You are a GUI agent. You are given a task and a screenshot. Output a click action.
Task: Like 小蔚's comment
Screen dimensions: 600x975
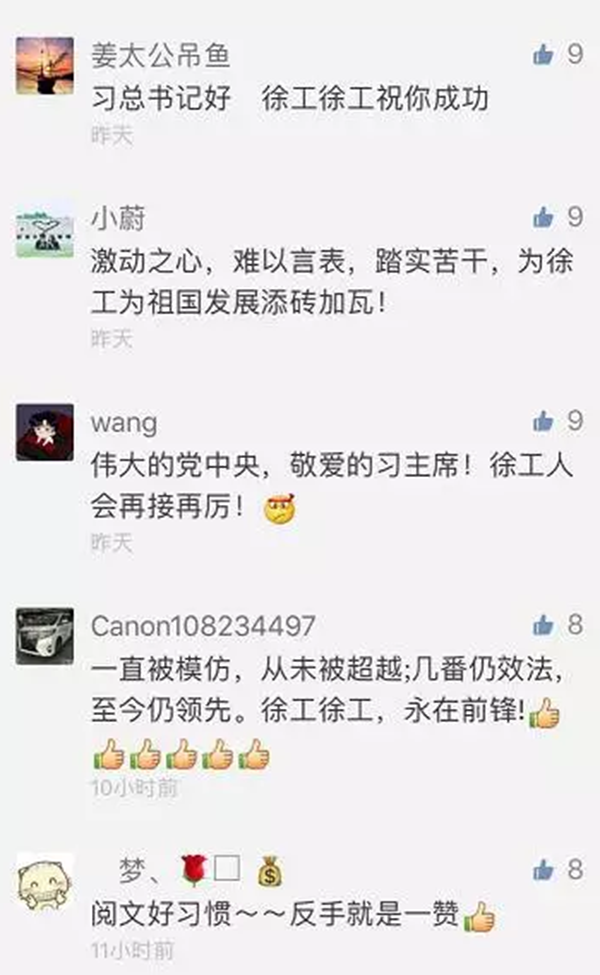543,216
